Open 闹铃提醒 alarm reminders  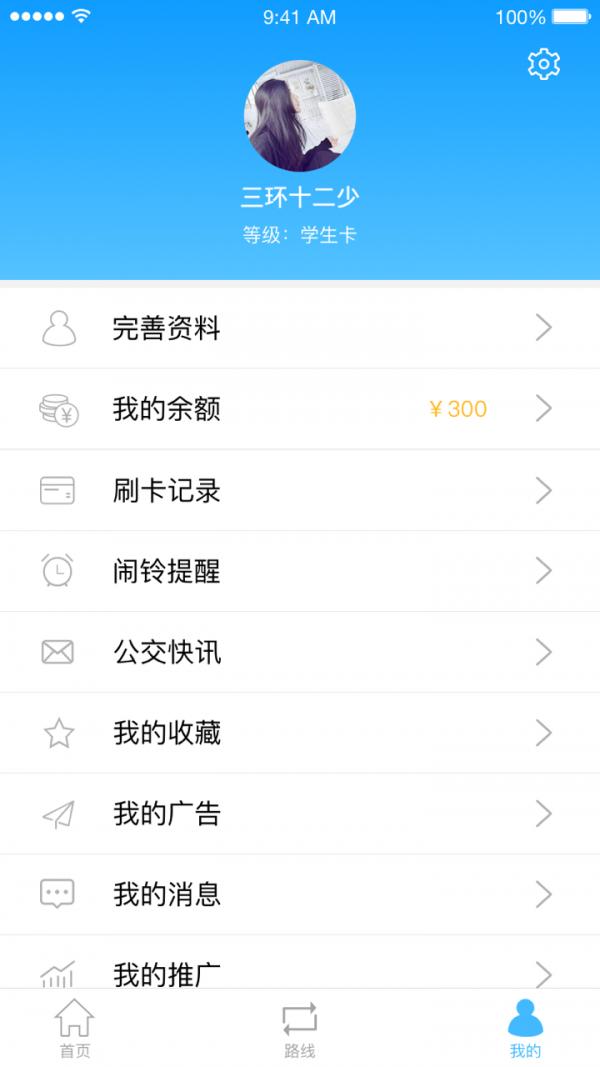[300, 571]
